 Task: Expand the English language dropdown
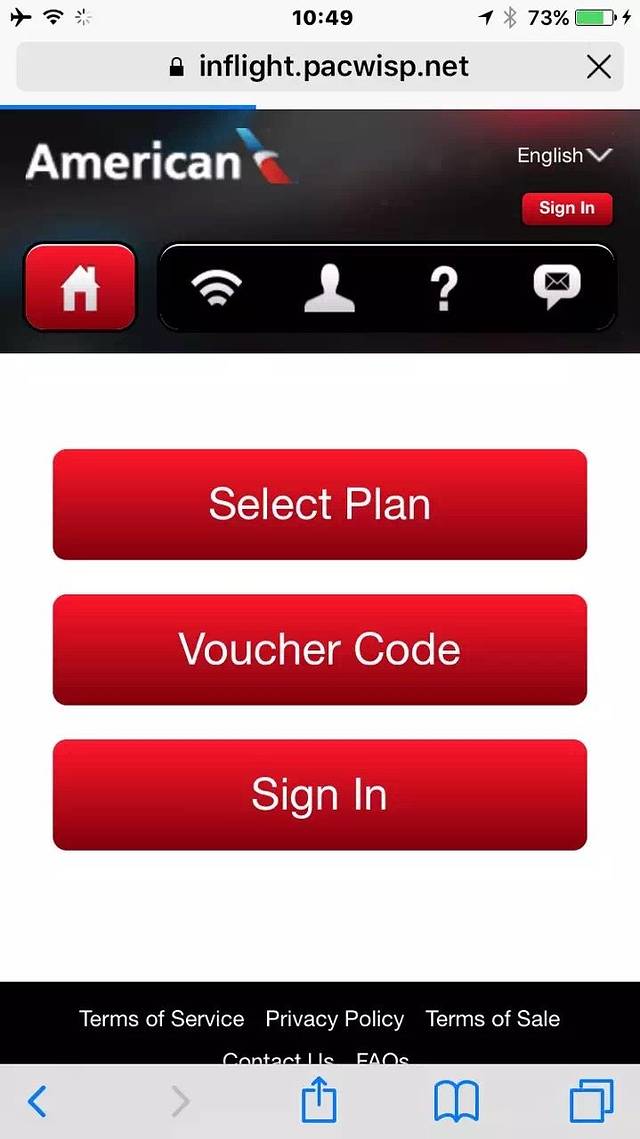tap(563, 155)
